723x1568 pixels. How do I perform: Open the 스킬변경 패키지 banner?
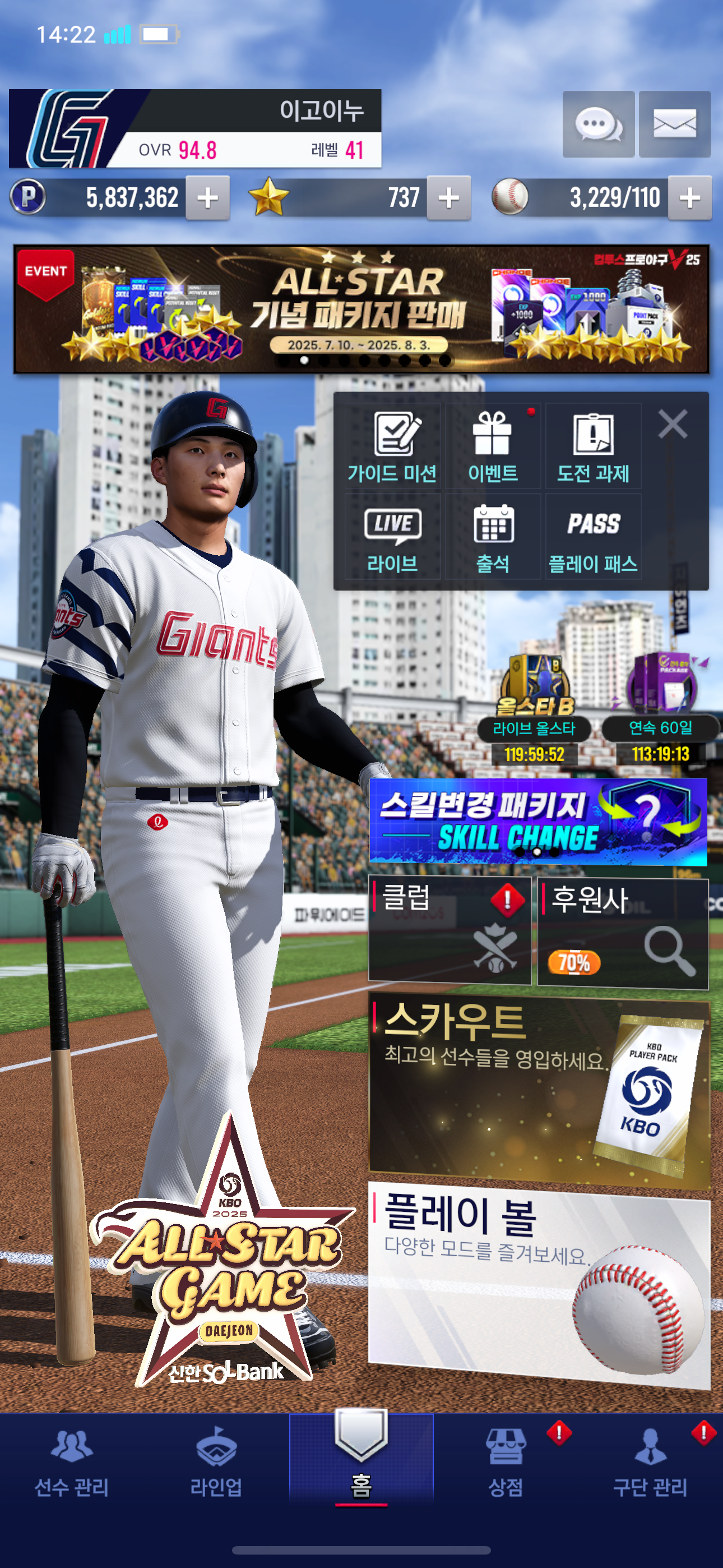537,820
